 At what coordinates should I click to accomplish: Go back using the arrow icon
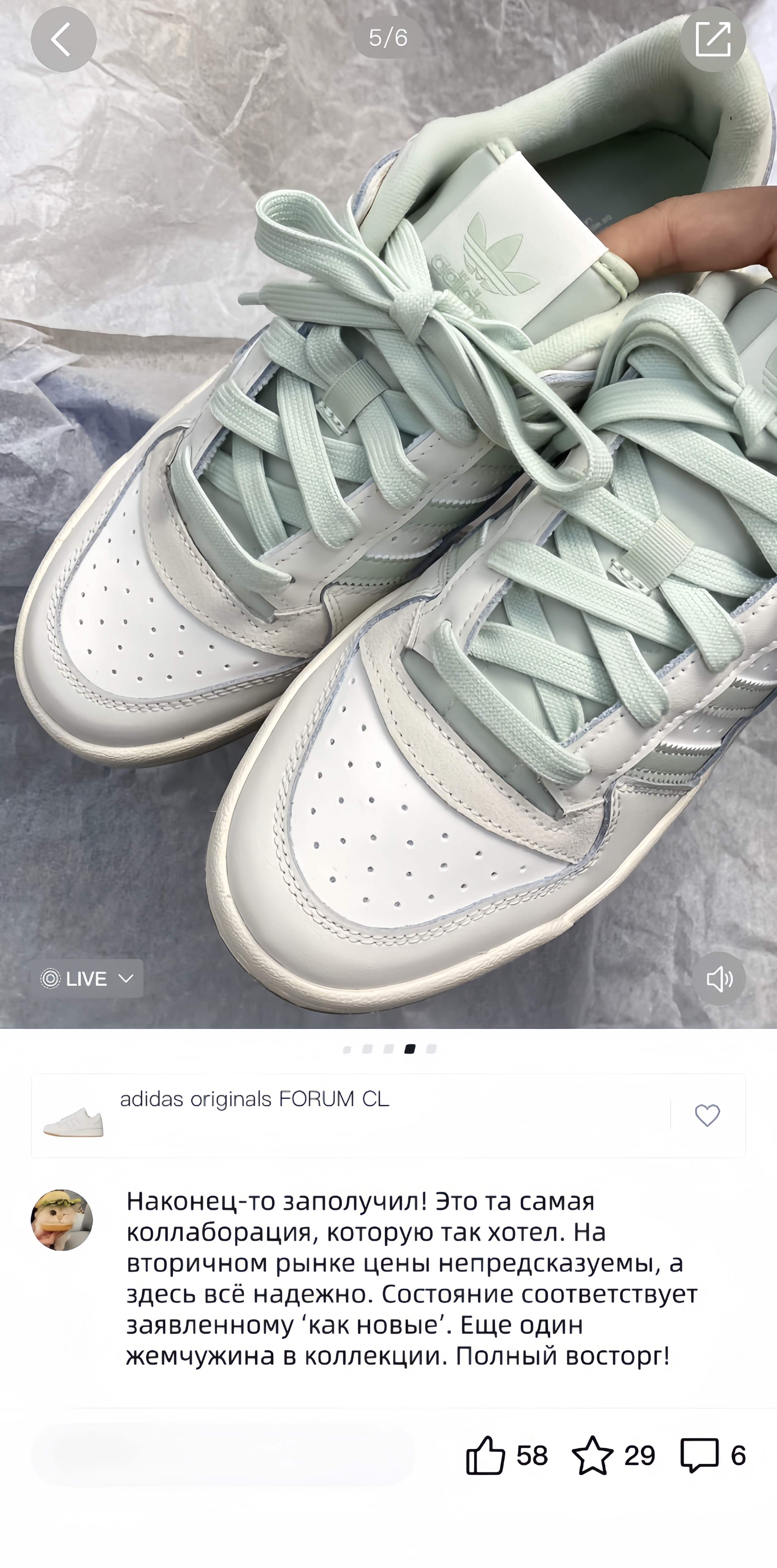63,40
